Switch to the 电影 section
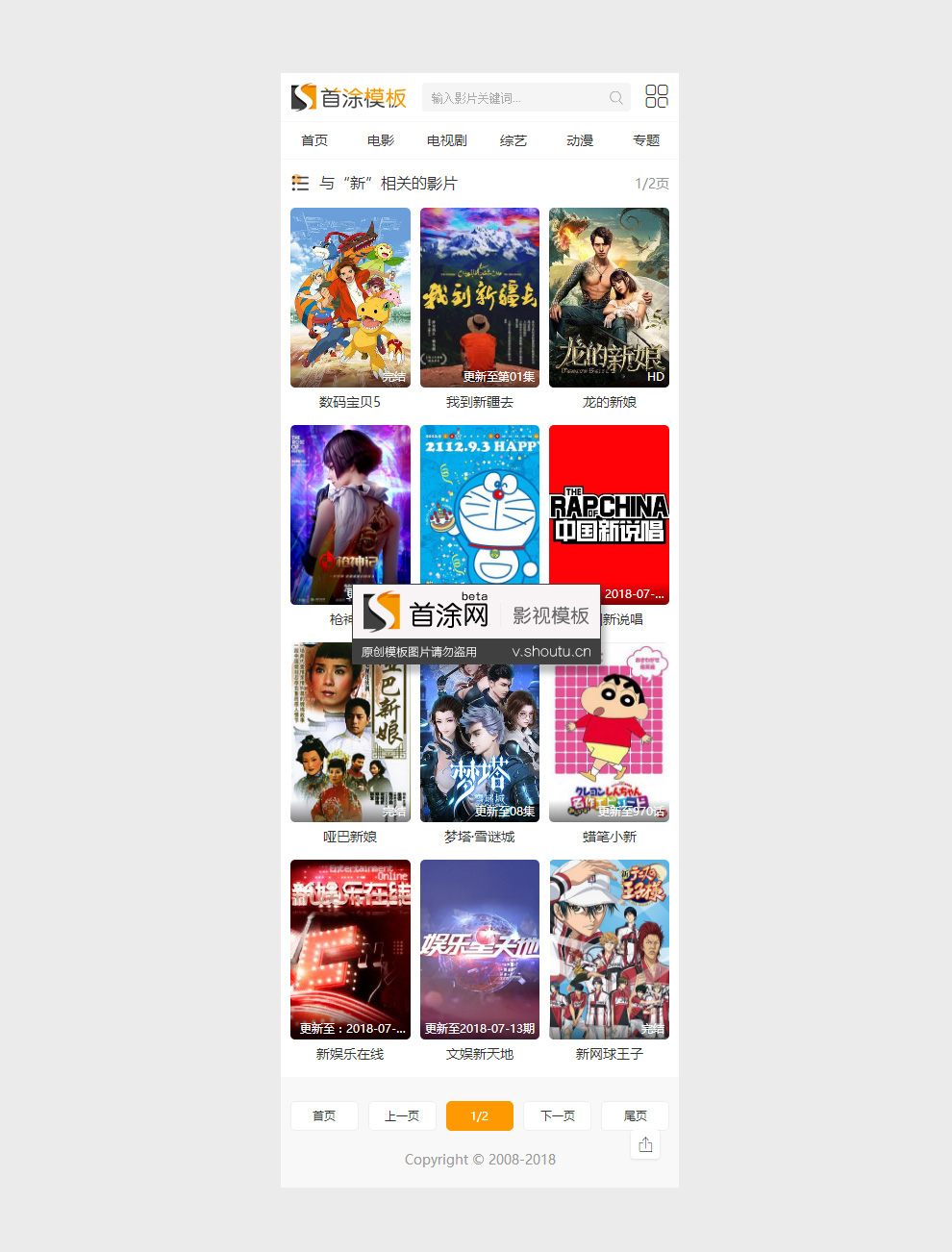 [381, 140]
